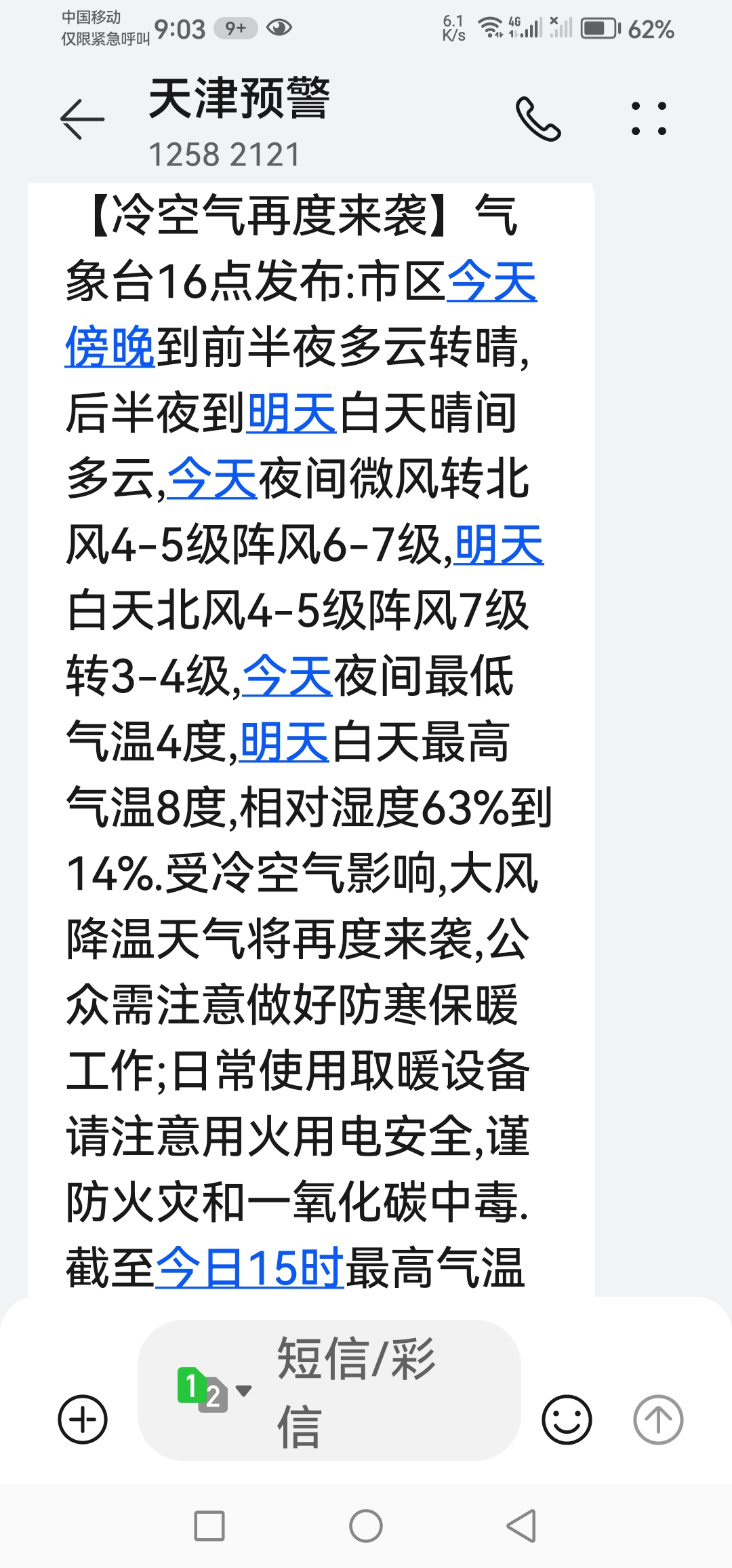Go to the system home screen
This screenshot has height=1568, width=732.
click(x=366, y=1526)
